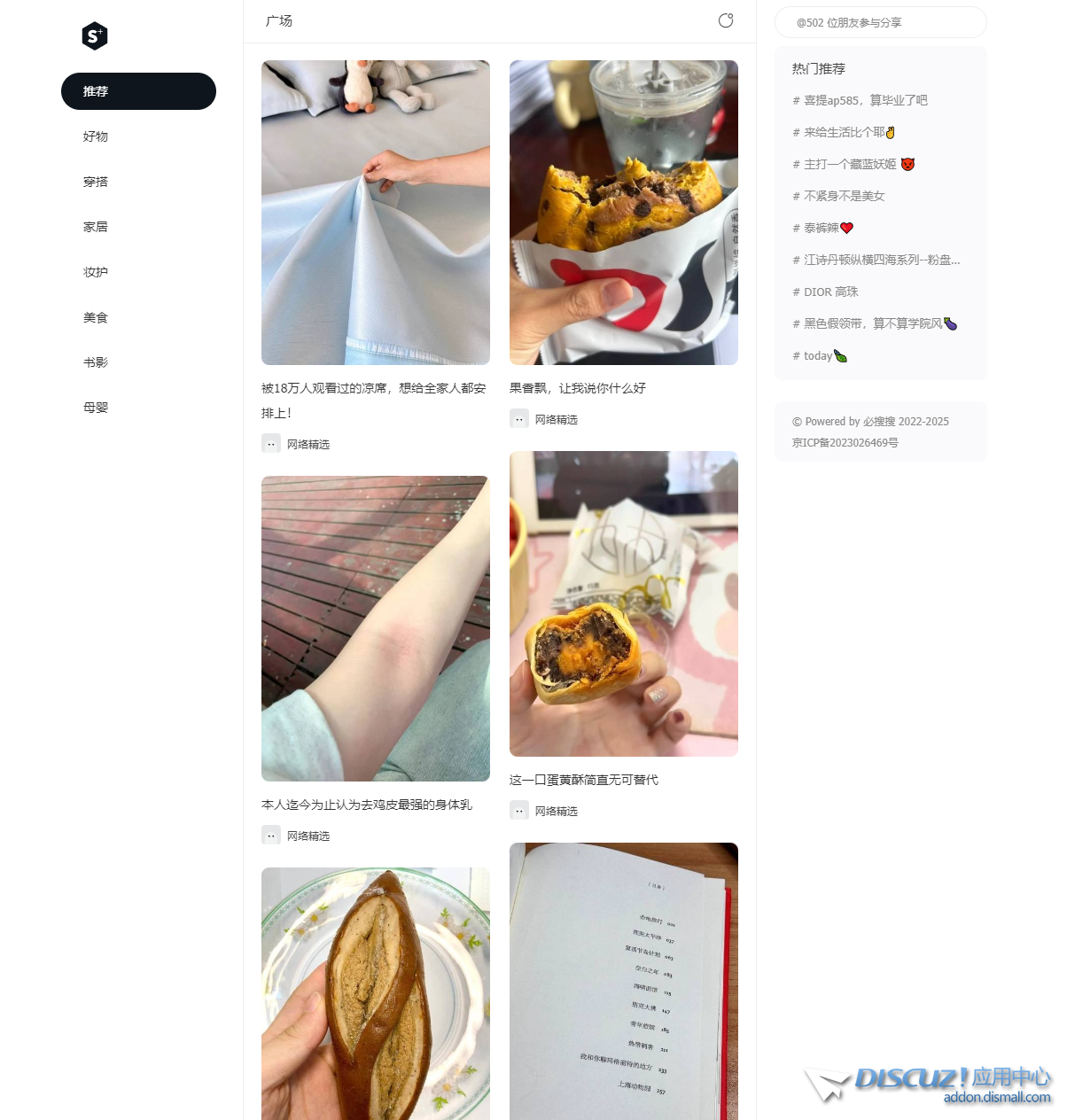Screen dimensions: 1067x1120
Task: Select the 书影 category
Action: click(96, 362)
